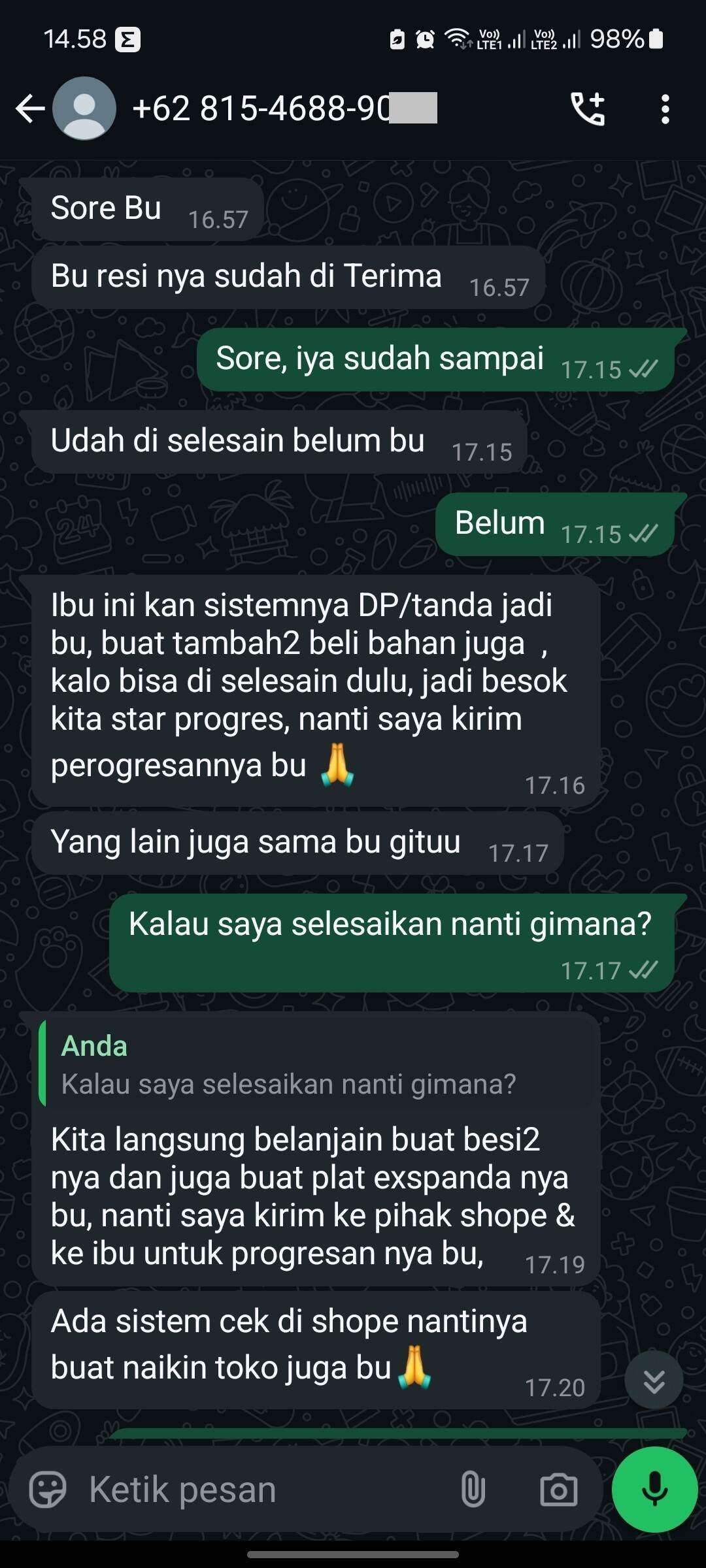The width and height of the screenshot is (706, 1568).
Task: Start a call with this contact
Action: coord(588,108)
